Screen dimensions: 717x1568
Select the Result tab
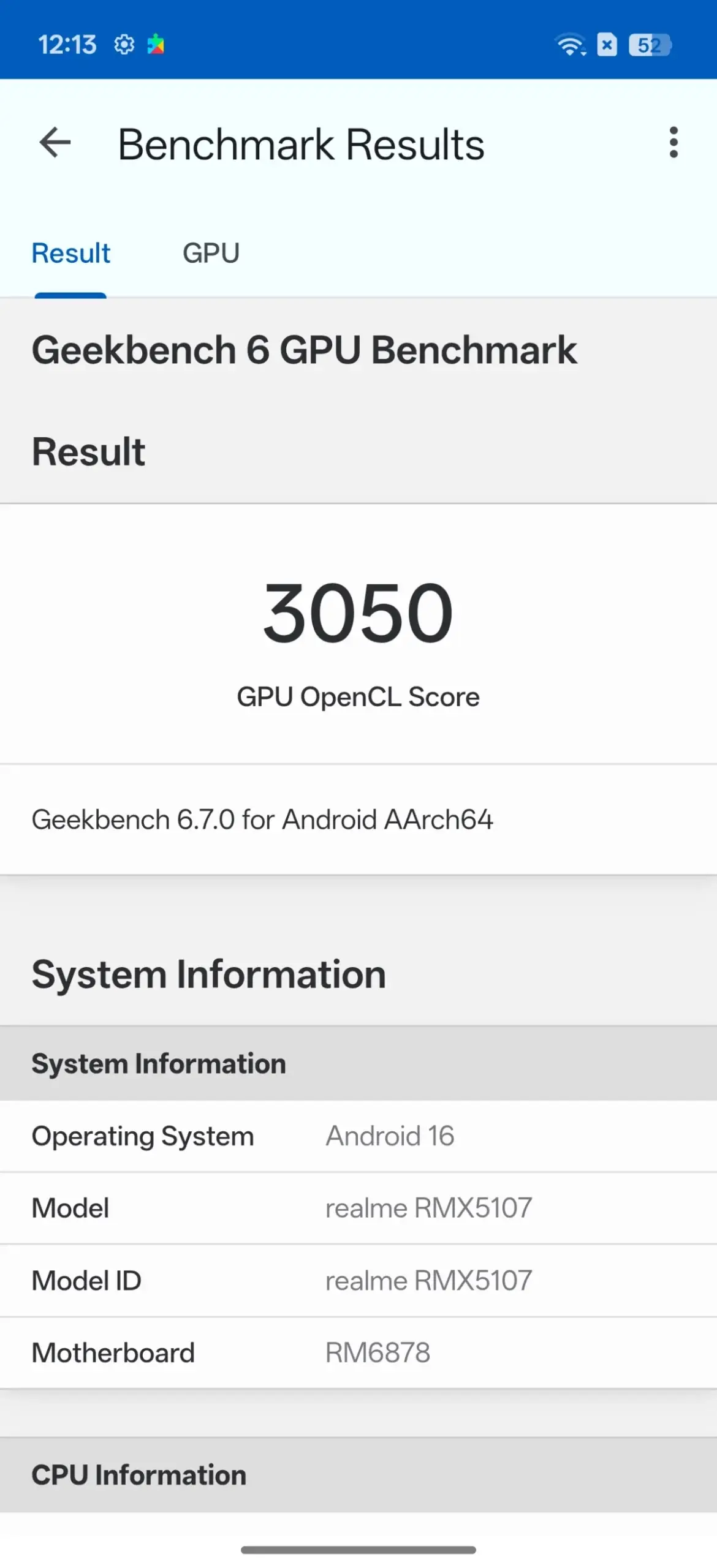coord(70,253)
